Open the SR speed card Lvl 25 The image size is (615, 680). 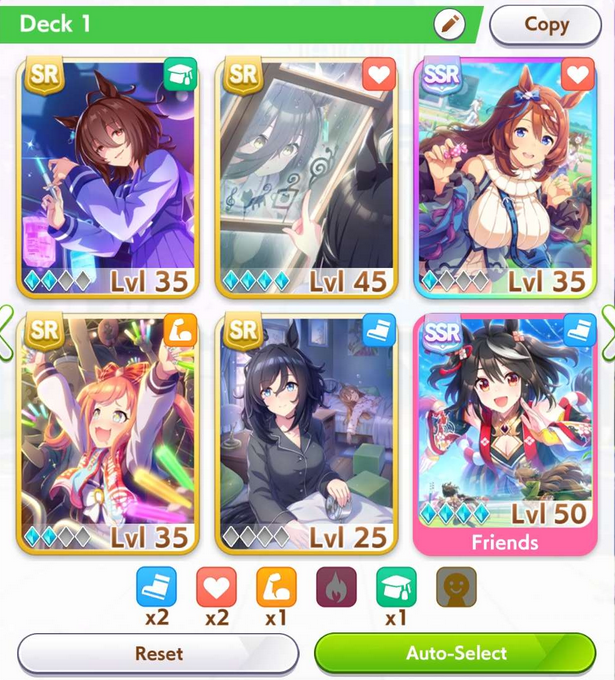(306, 432)
